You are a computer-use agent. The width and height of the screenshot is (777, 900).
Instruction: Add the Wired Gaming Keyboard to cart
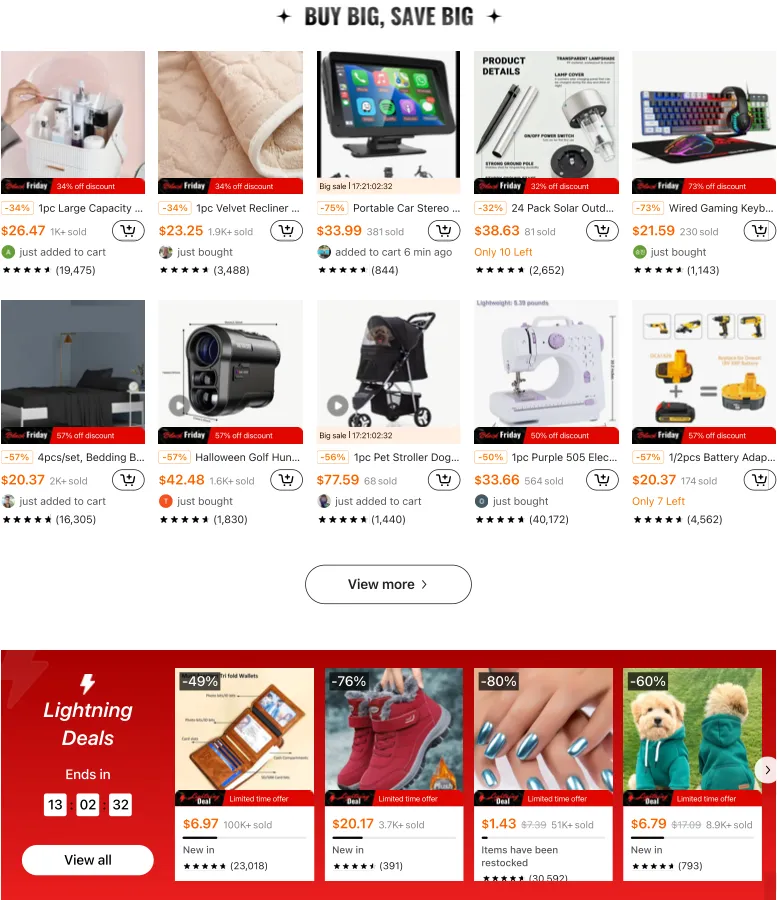(x=760, y=231)
